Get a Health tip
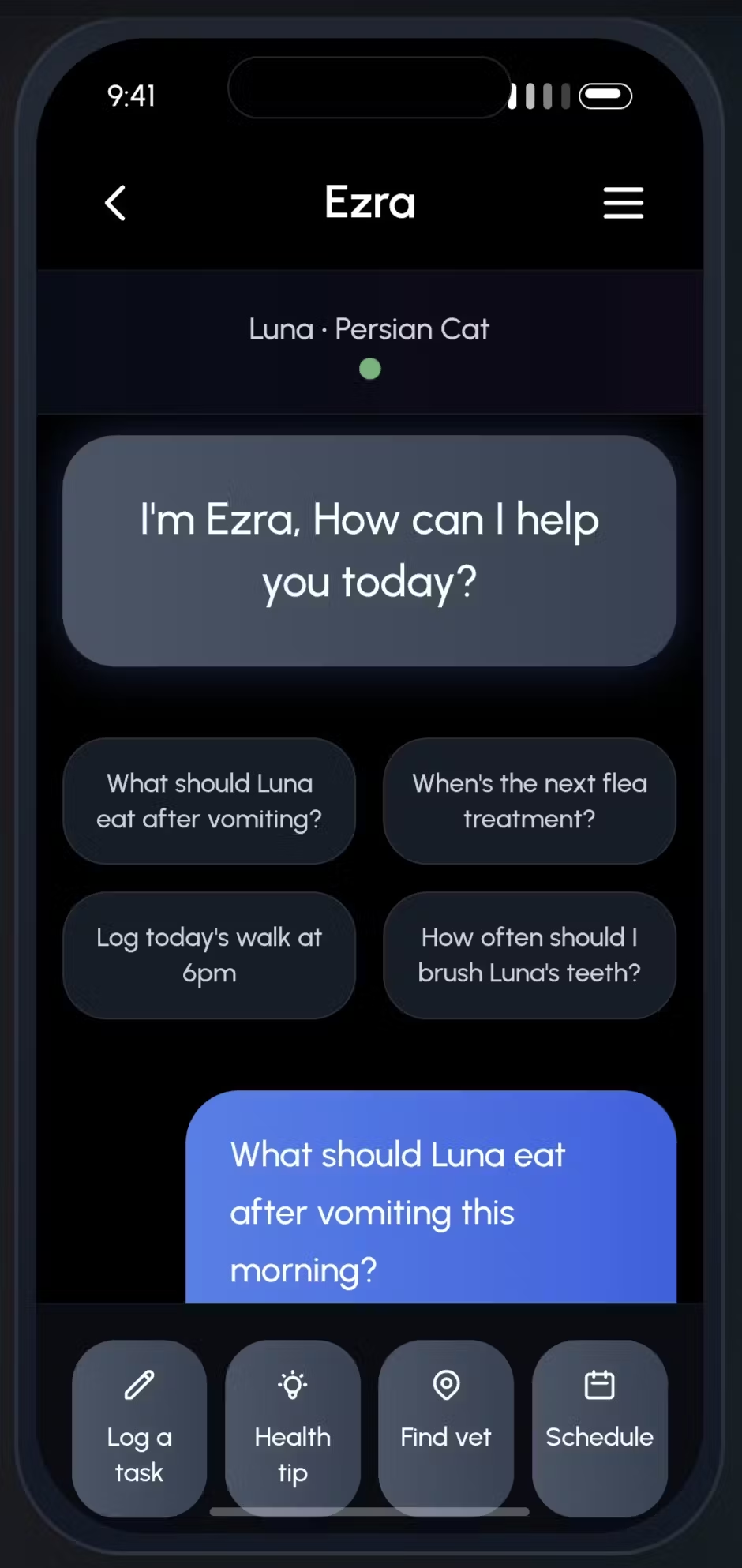 (293, 1427)
